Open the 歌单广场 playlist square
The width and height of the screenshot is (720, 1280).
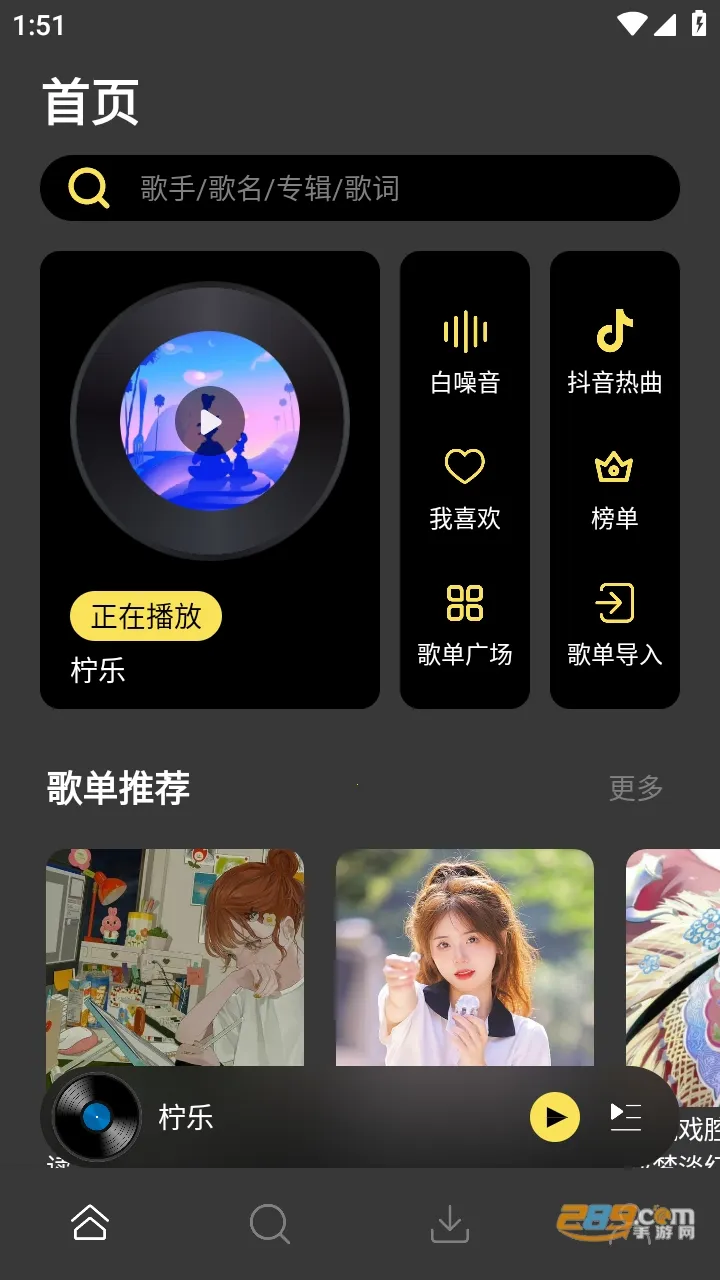pyautogui.click(x=464, y=623)
